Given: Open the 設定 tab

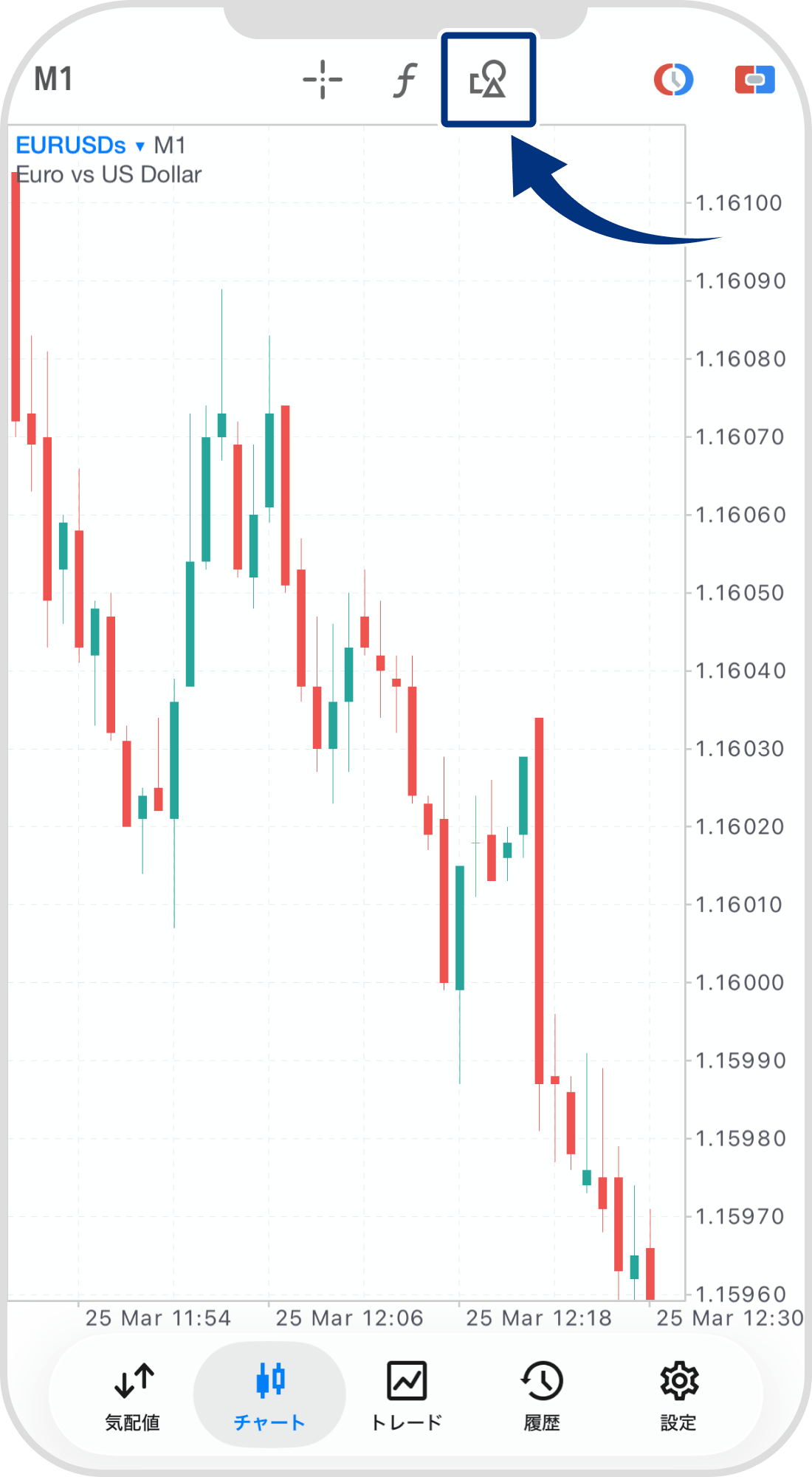Looking at the screenshot, I should (x=678, y=1394).
